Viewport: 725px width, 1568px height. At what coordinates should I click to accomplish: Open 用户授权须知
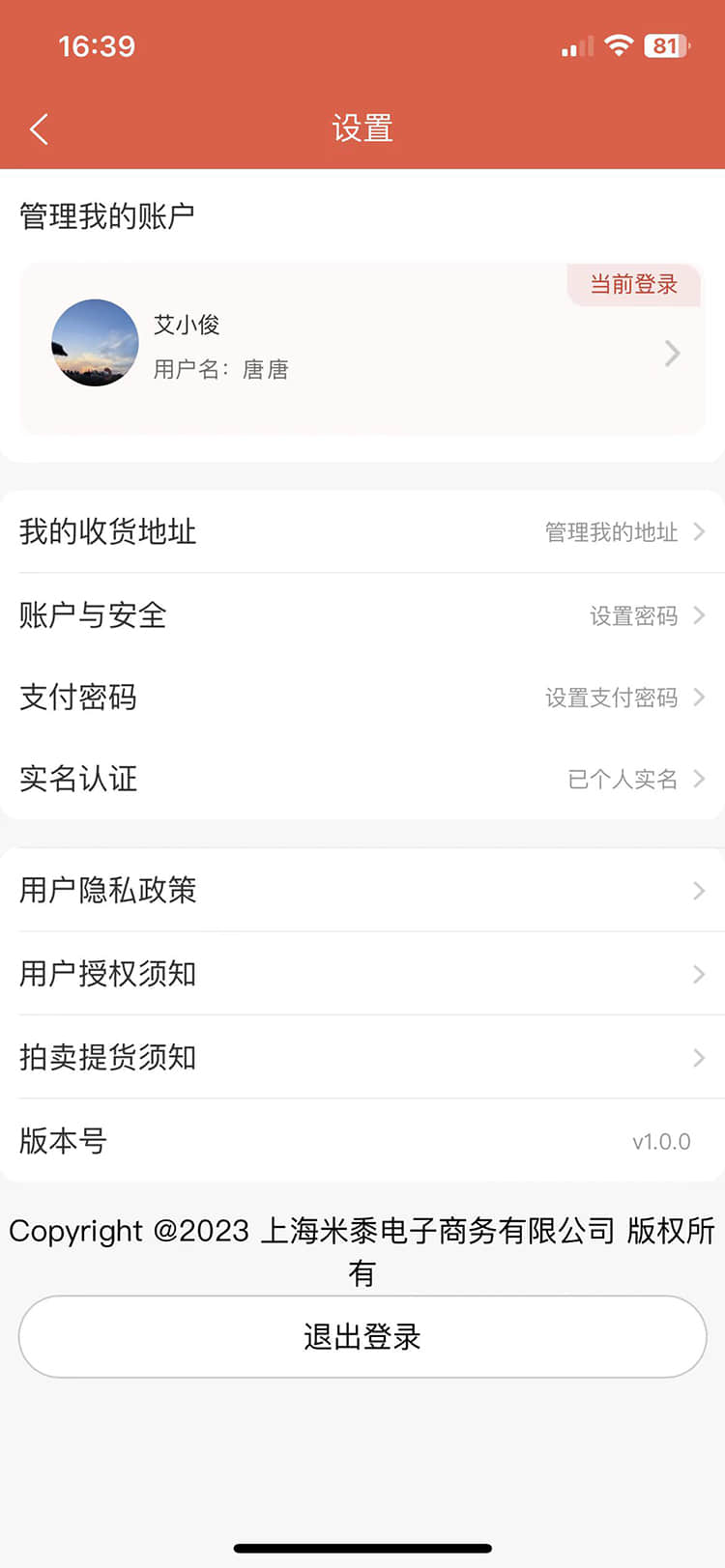pyautogui.click(x=362, y=974)
